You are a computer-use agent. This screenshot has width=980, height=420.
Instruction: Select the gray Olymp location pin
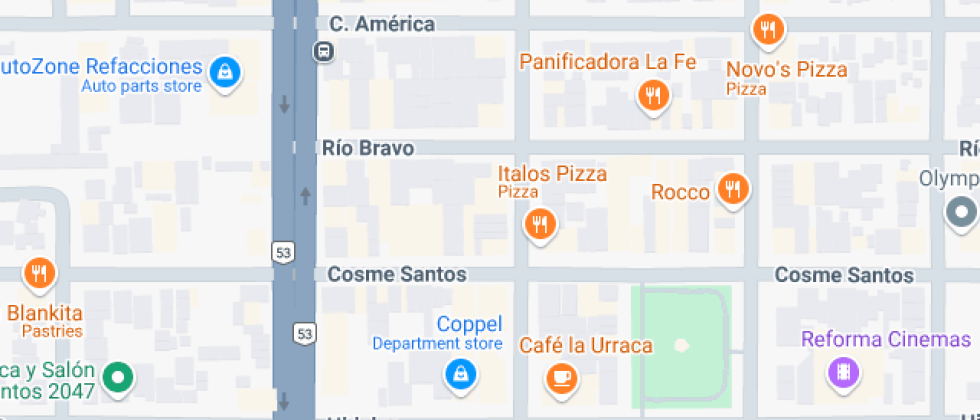(962, 211)
